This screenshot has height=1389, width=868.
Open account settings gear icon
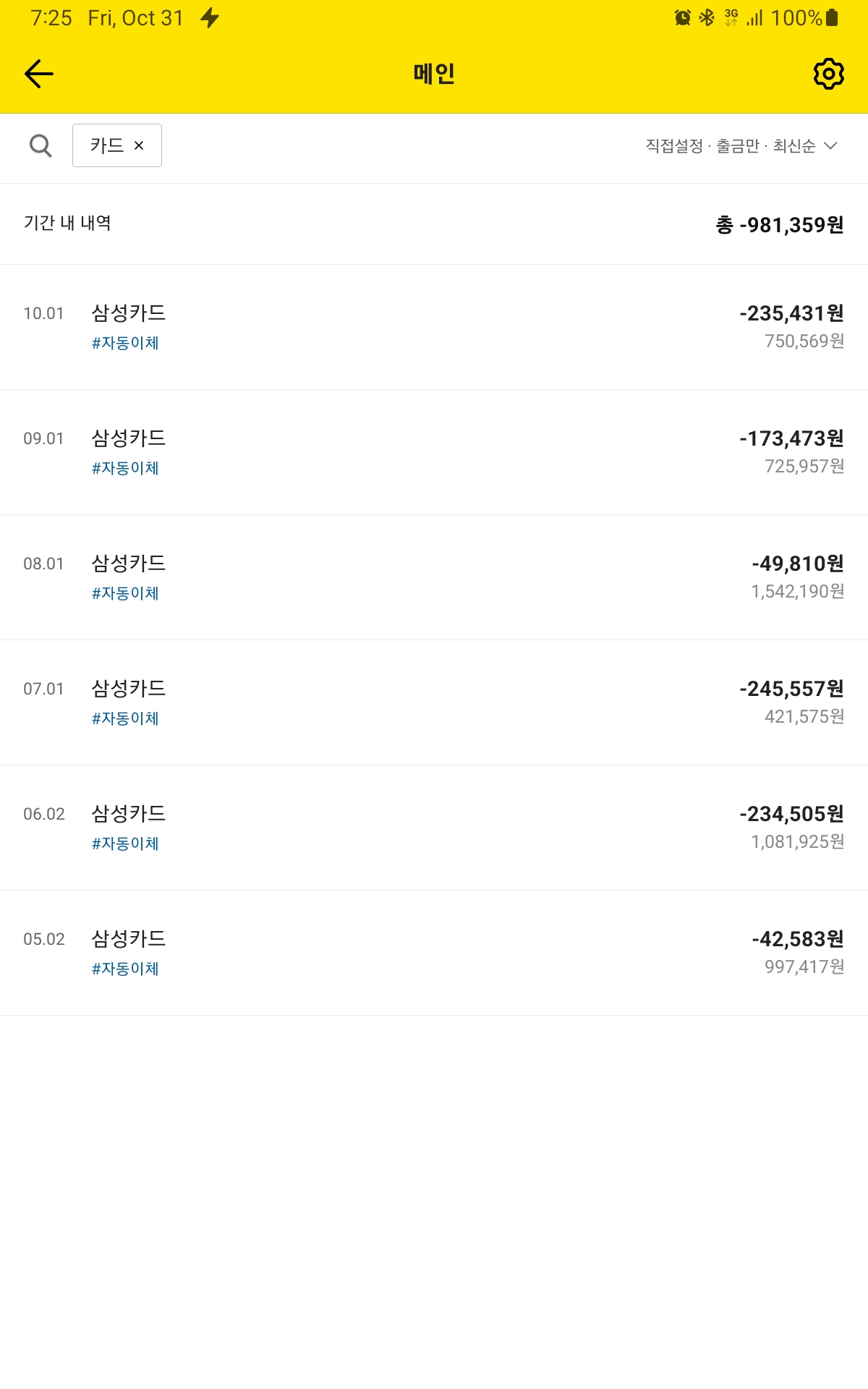pyautogui.click(x=828, y=74)
